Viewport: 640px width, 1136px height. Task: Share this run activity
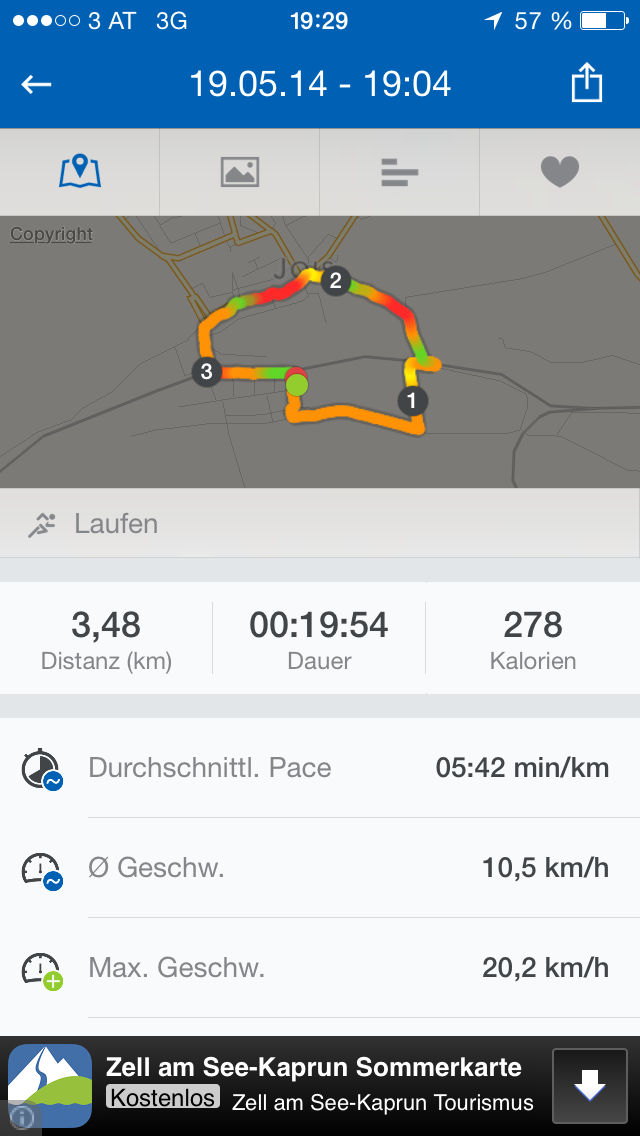point(587,84)
